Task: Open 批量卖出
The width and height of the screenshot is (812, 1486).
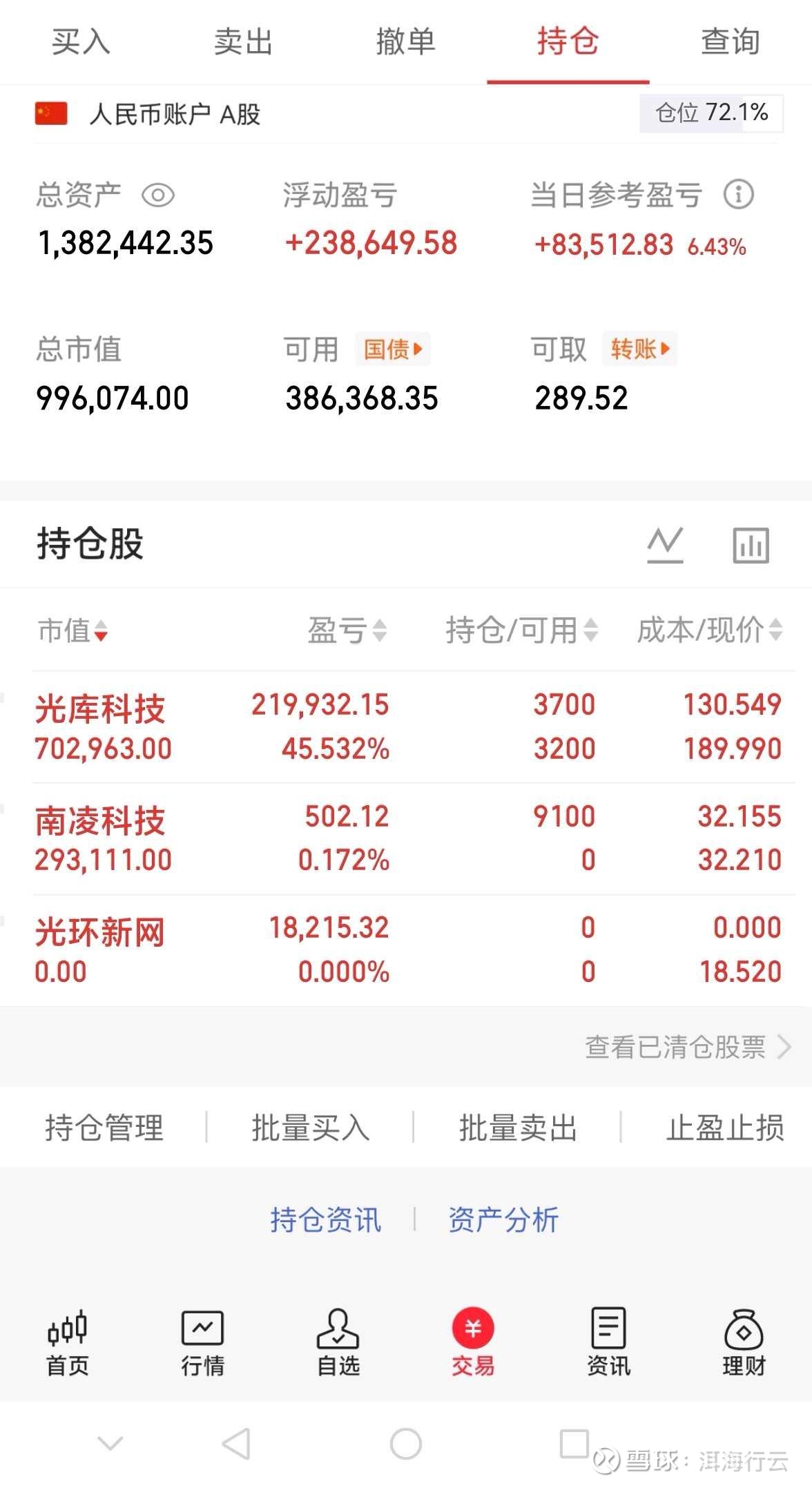Action: coord(518,1128)
